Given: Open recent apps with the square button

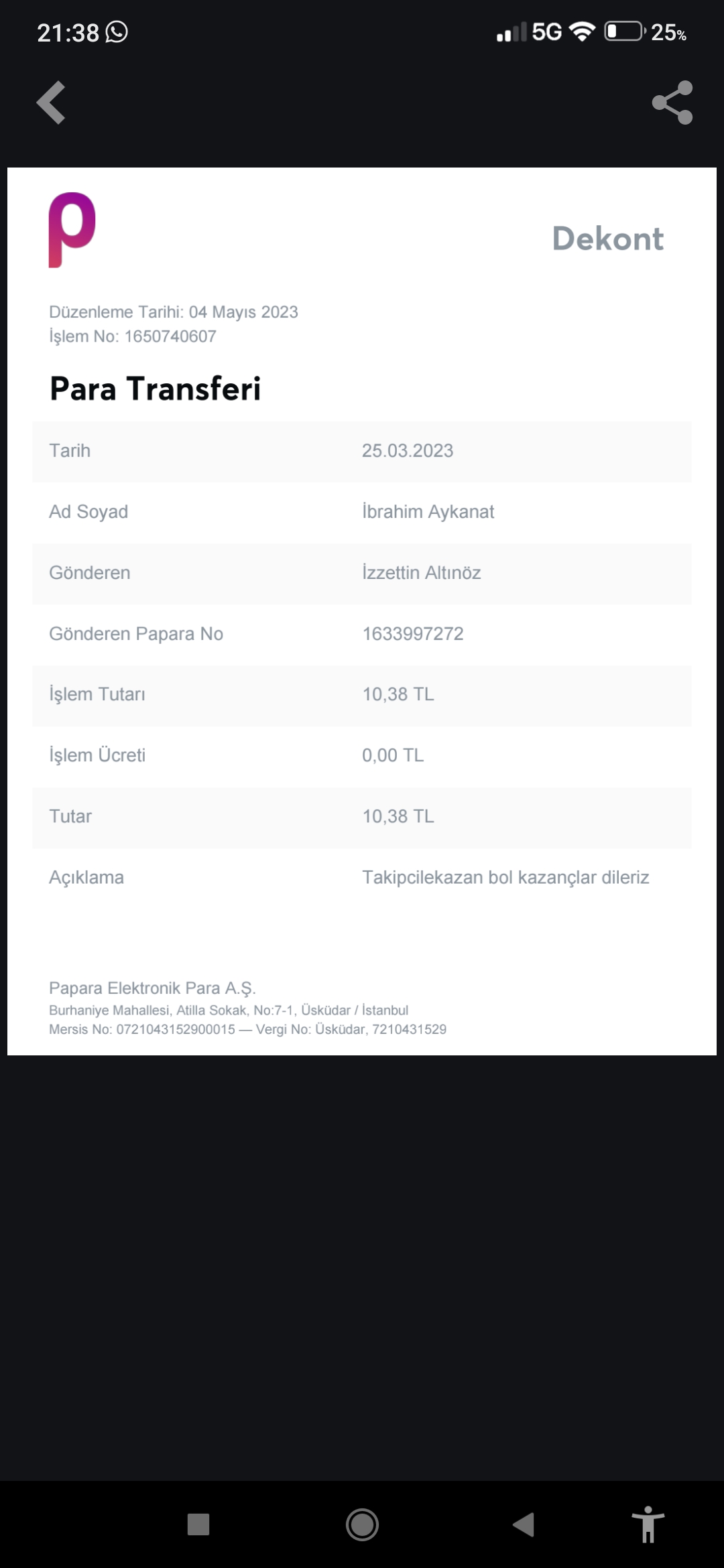Looking at the screenshot, I should [x=198, y=1524].
